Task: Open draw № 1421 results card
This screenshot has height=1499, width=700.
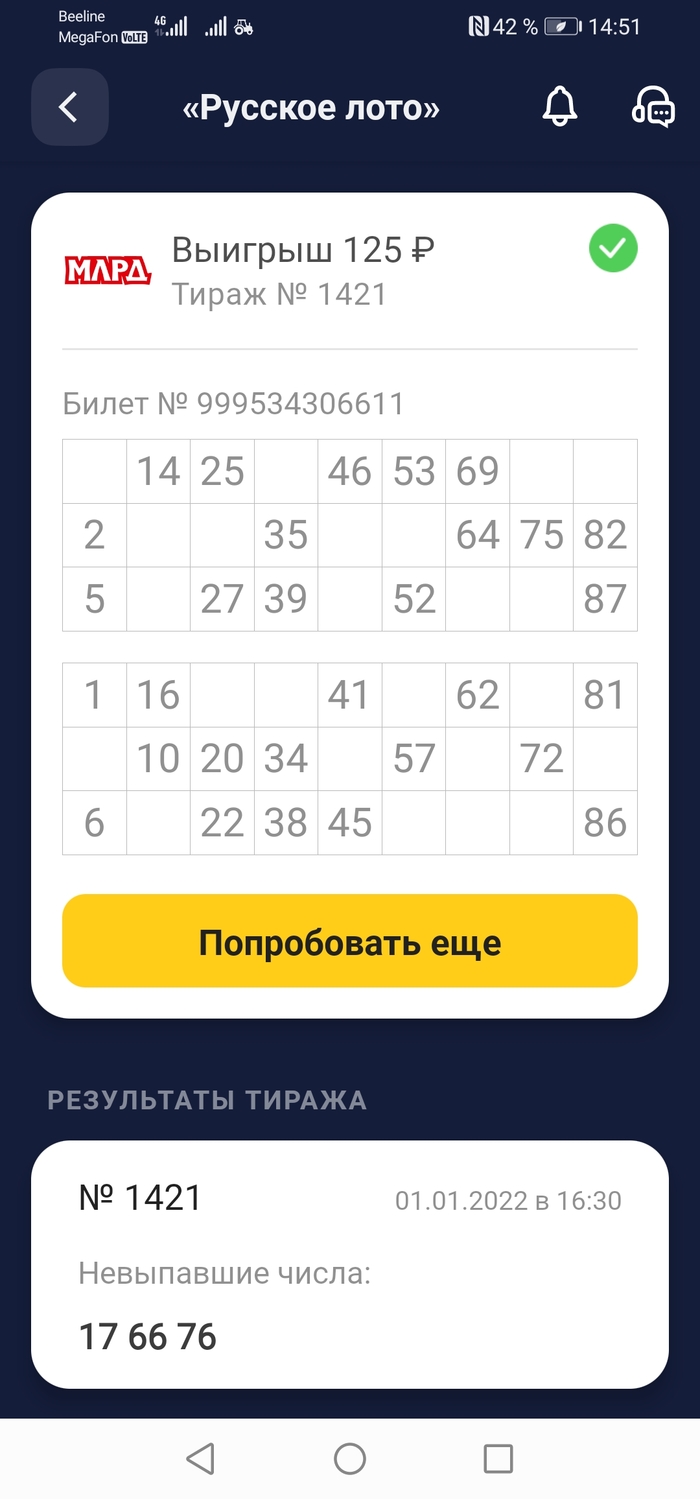Action: pyautogui.click(x=350, y=1264)
